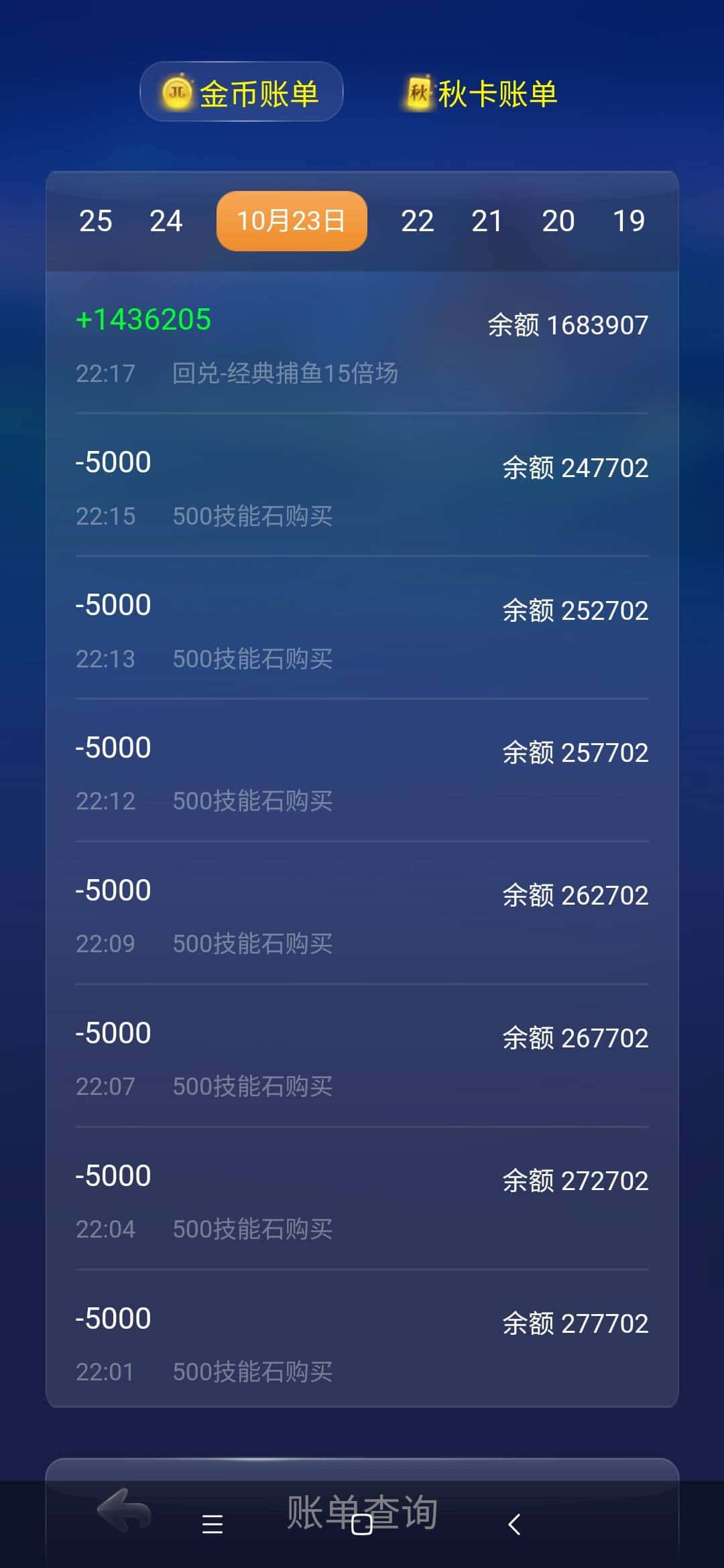The image size is (724, 1568).
Task: Select date 19 in the date bar
Action: [629, 221]
